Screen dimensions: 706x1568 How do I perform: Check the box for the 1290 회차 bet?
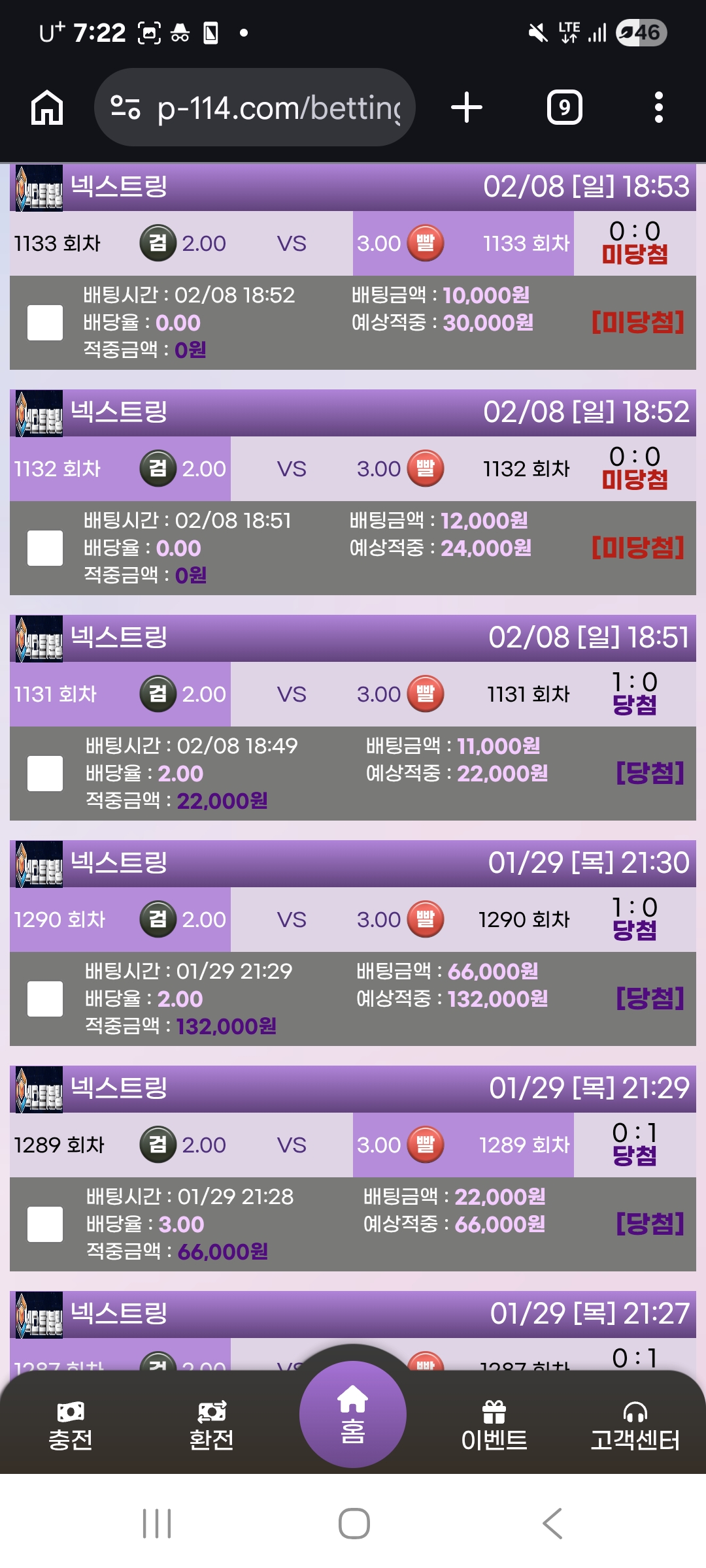point(45,999)
